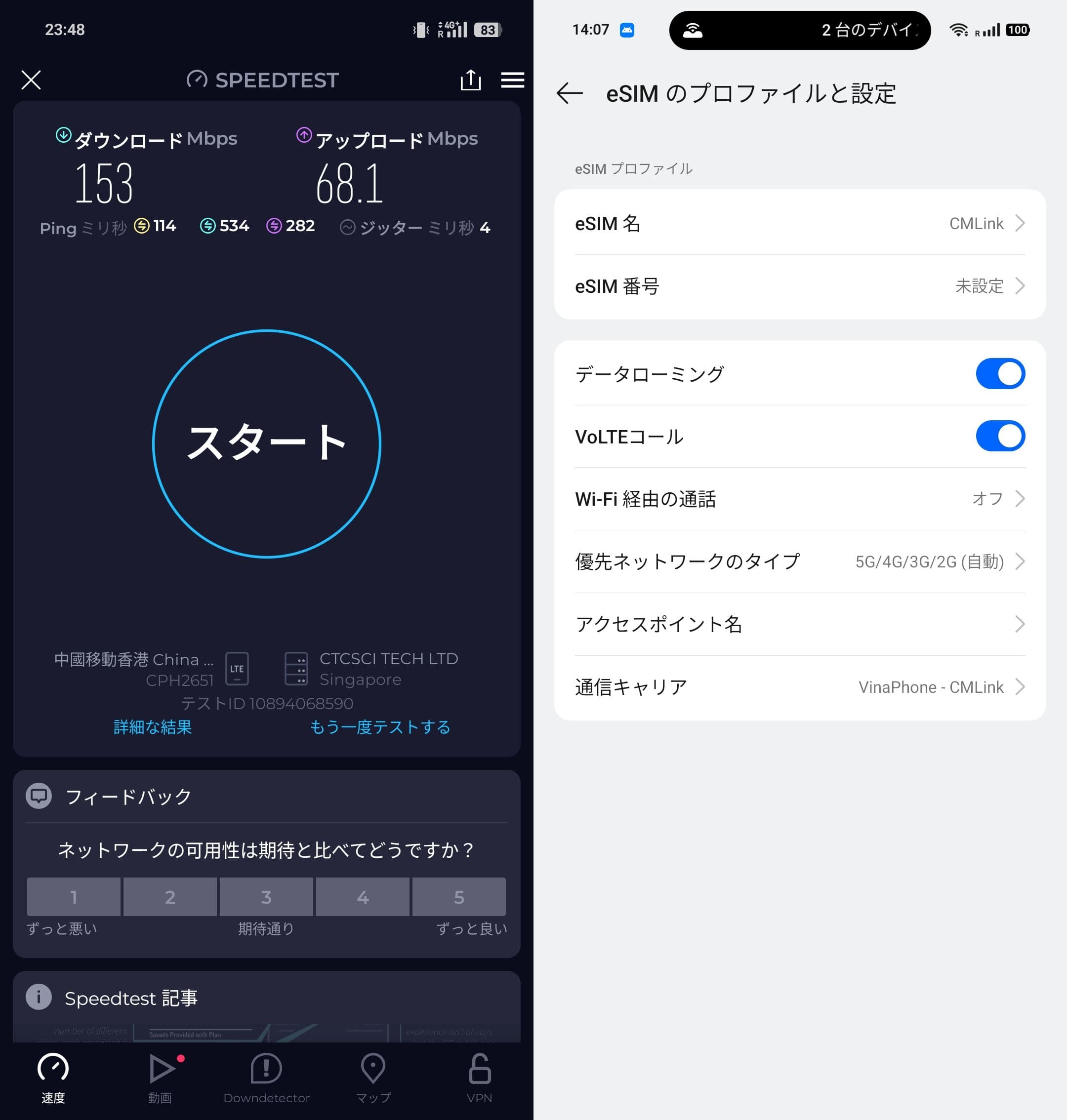The image size is (1067, 1120).
Task: Open アクセスポイント名 settings
Action: pyautogui.click(x=799, y=624)
